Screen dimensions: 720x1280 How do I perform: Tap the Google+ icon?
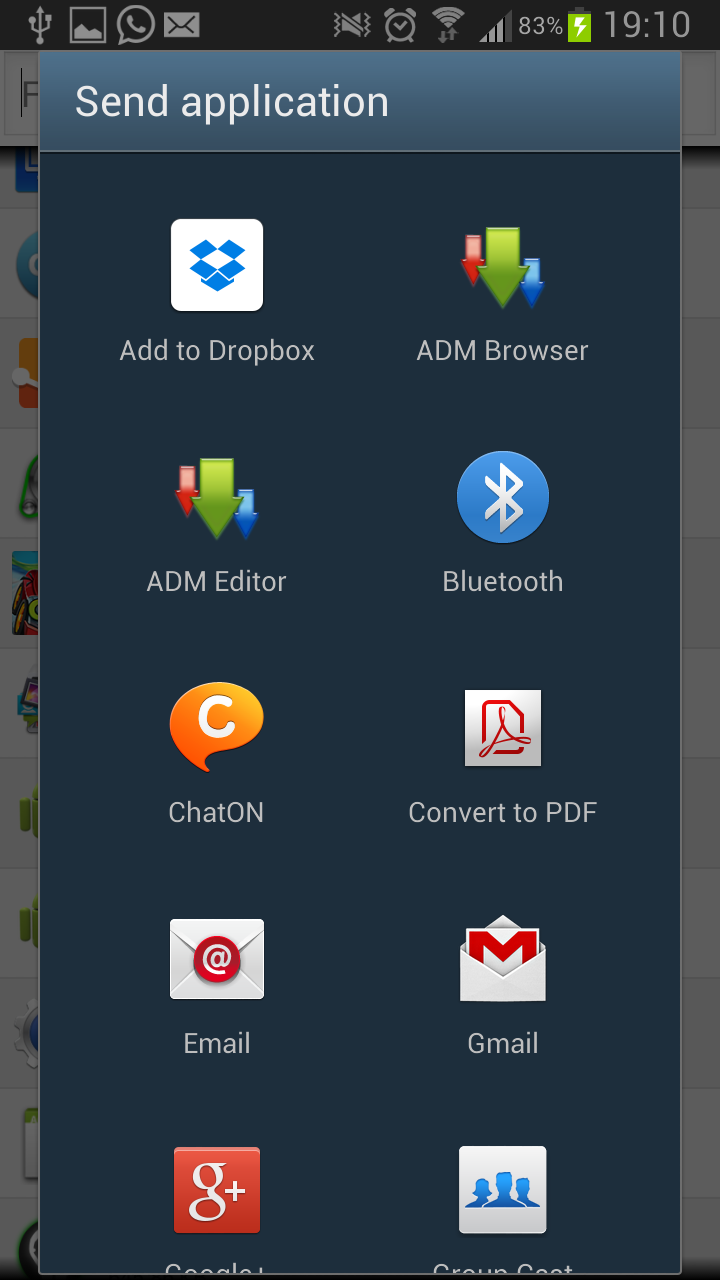[x=217, y=1190]
